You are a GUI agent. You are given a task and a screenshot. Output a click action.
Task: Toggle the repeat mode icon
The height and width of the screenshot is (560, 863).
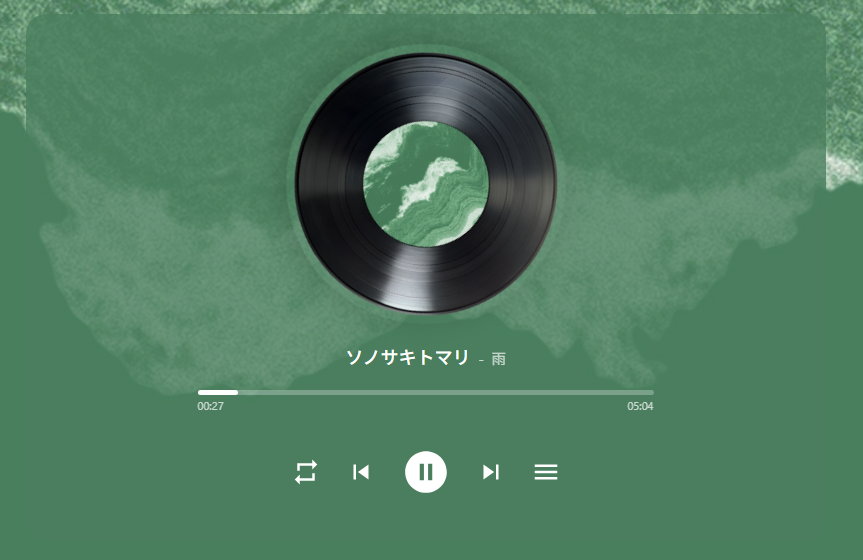pos(306,472)
